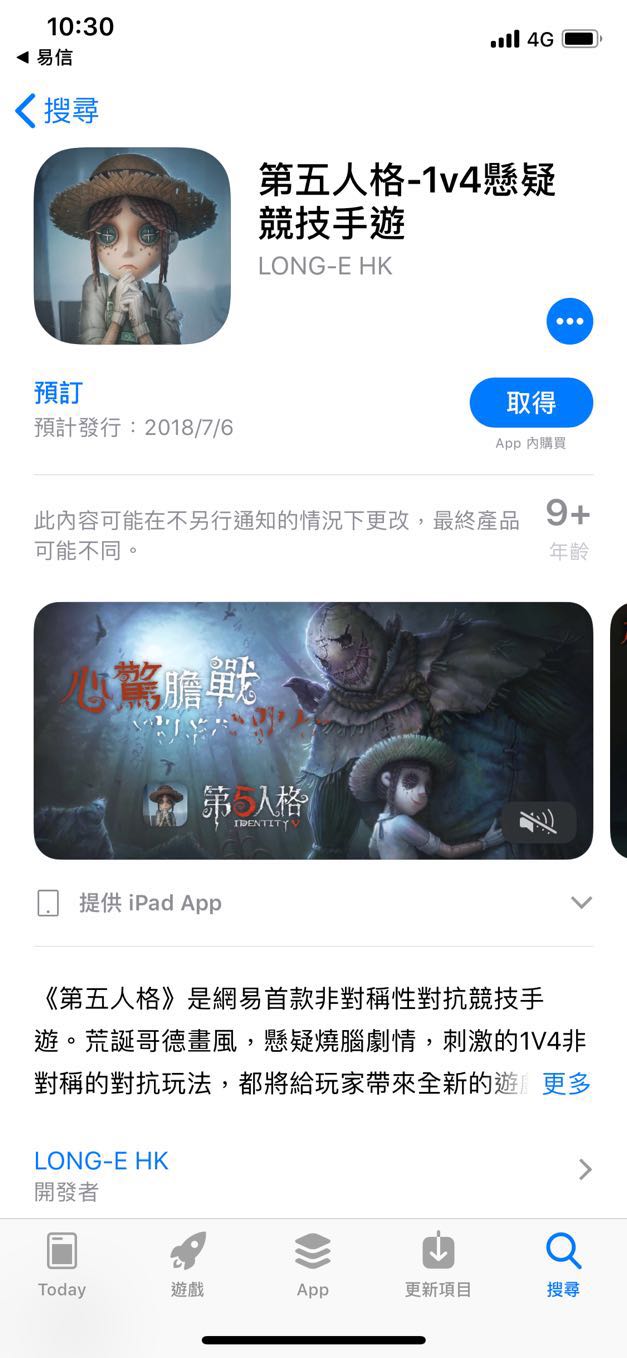Open the blue more options button
The image size is (627, 1358).
[570, 321]
